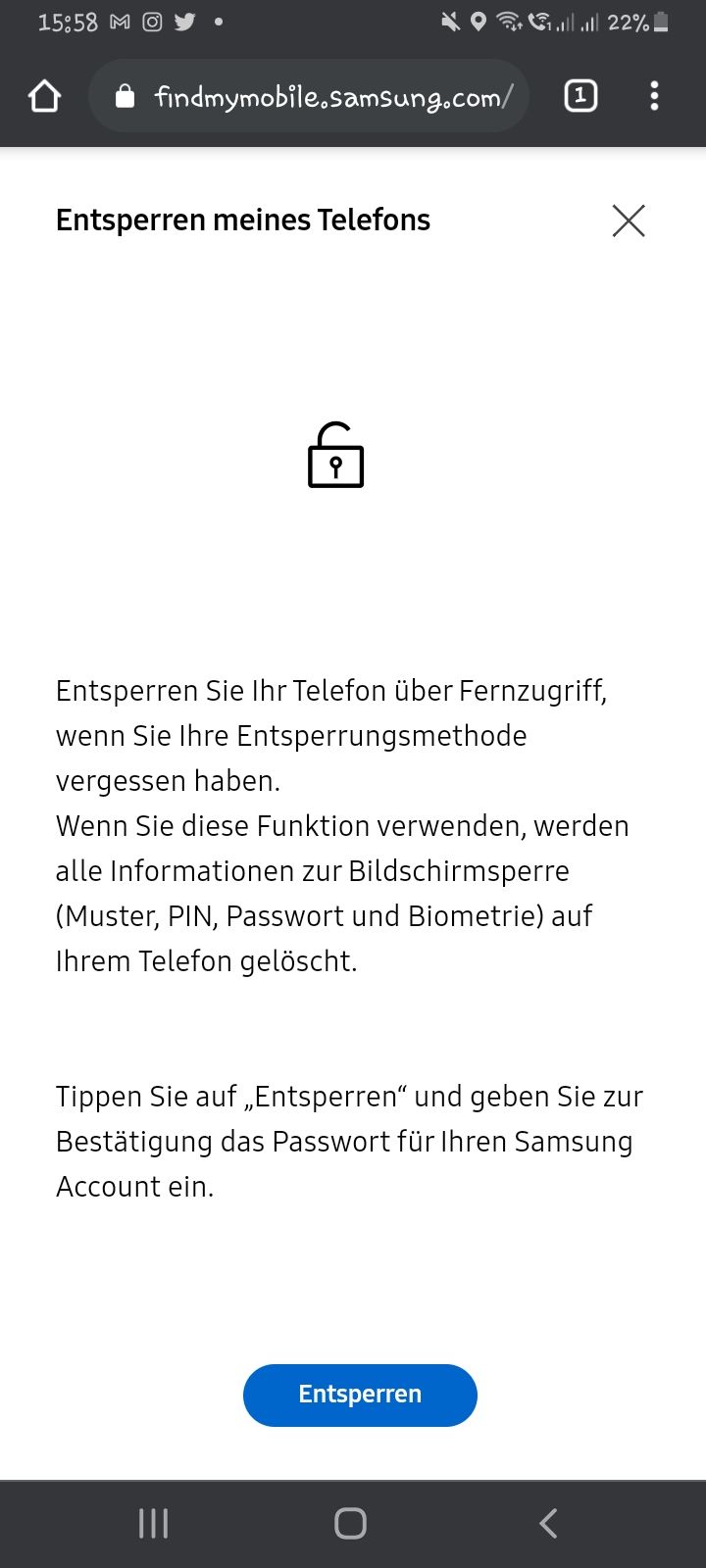The height and width of the screenshot is (1568, 706).
Task: Open the browser tab switcher
Action: [580, 96]
